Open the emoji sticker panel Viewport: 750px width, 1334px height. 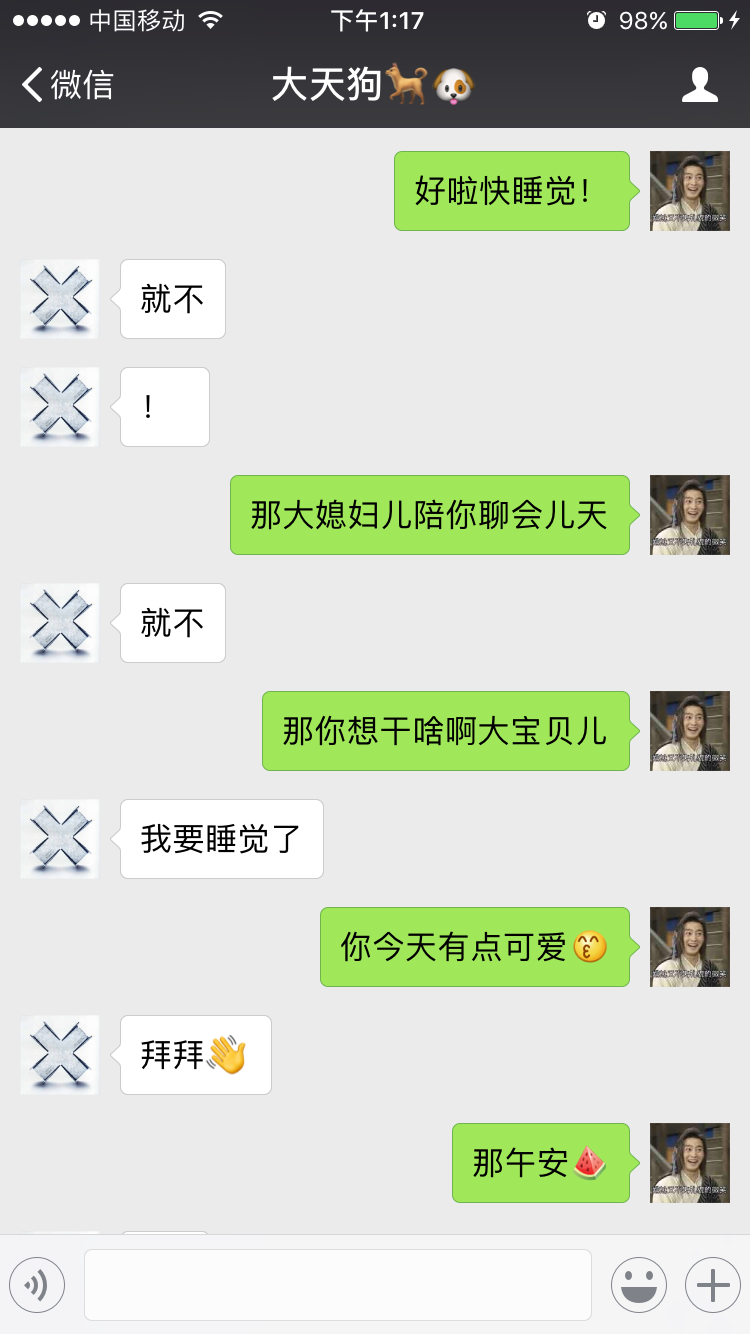pos(638,1285)
